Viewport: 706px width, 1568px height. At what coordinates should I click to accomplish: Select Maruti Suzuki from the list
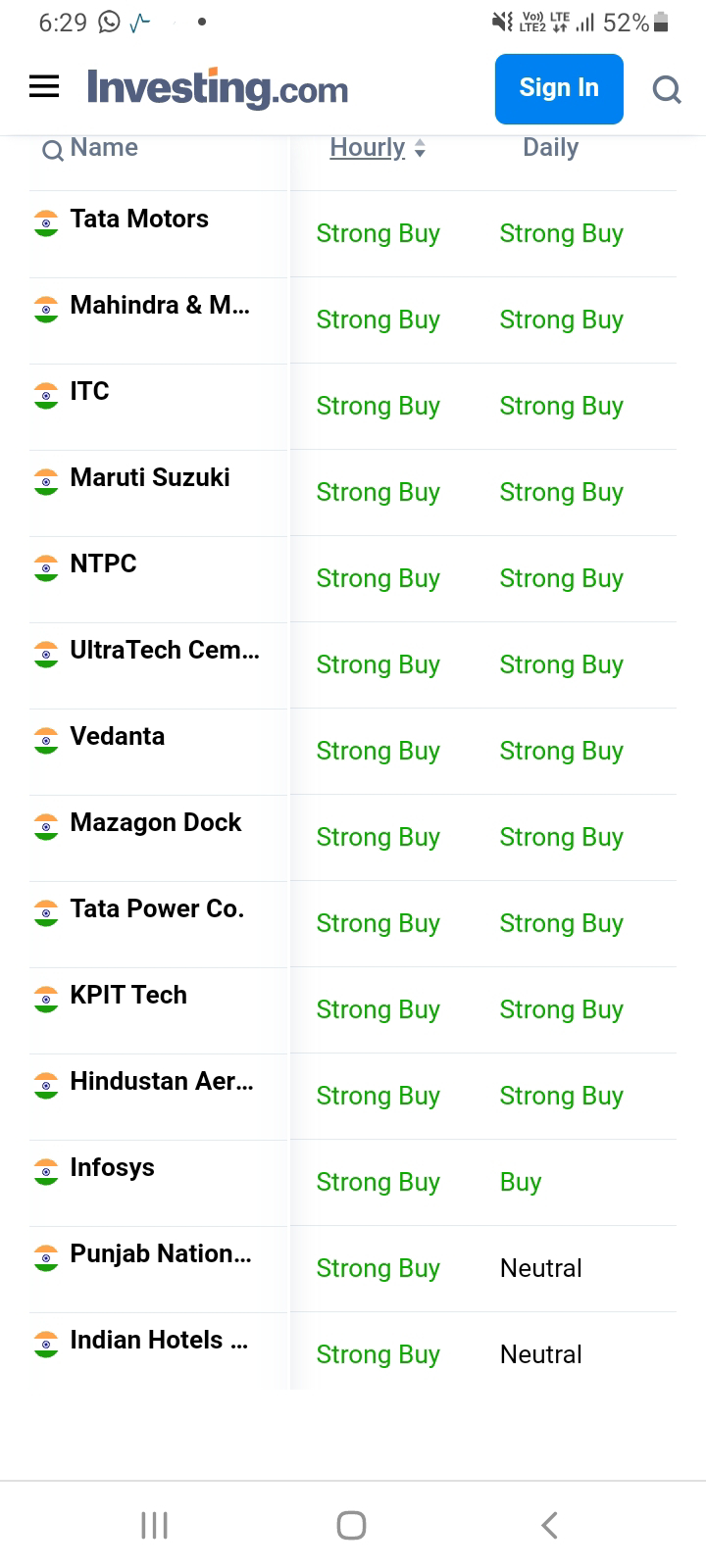point(150,477)
